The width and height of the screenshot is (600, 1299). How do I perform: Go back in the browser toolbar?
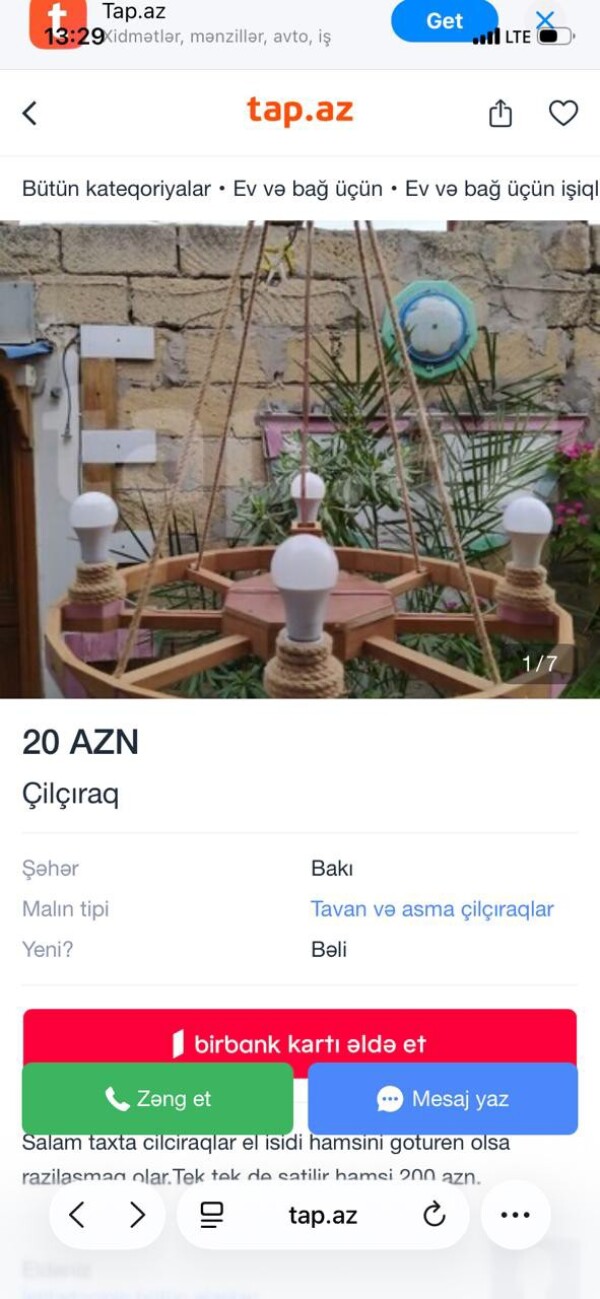tap(77, 1215)
